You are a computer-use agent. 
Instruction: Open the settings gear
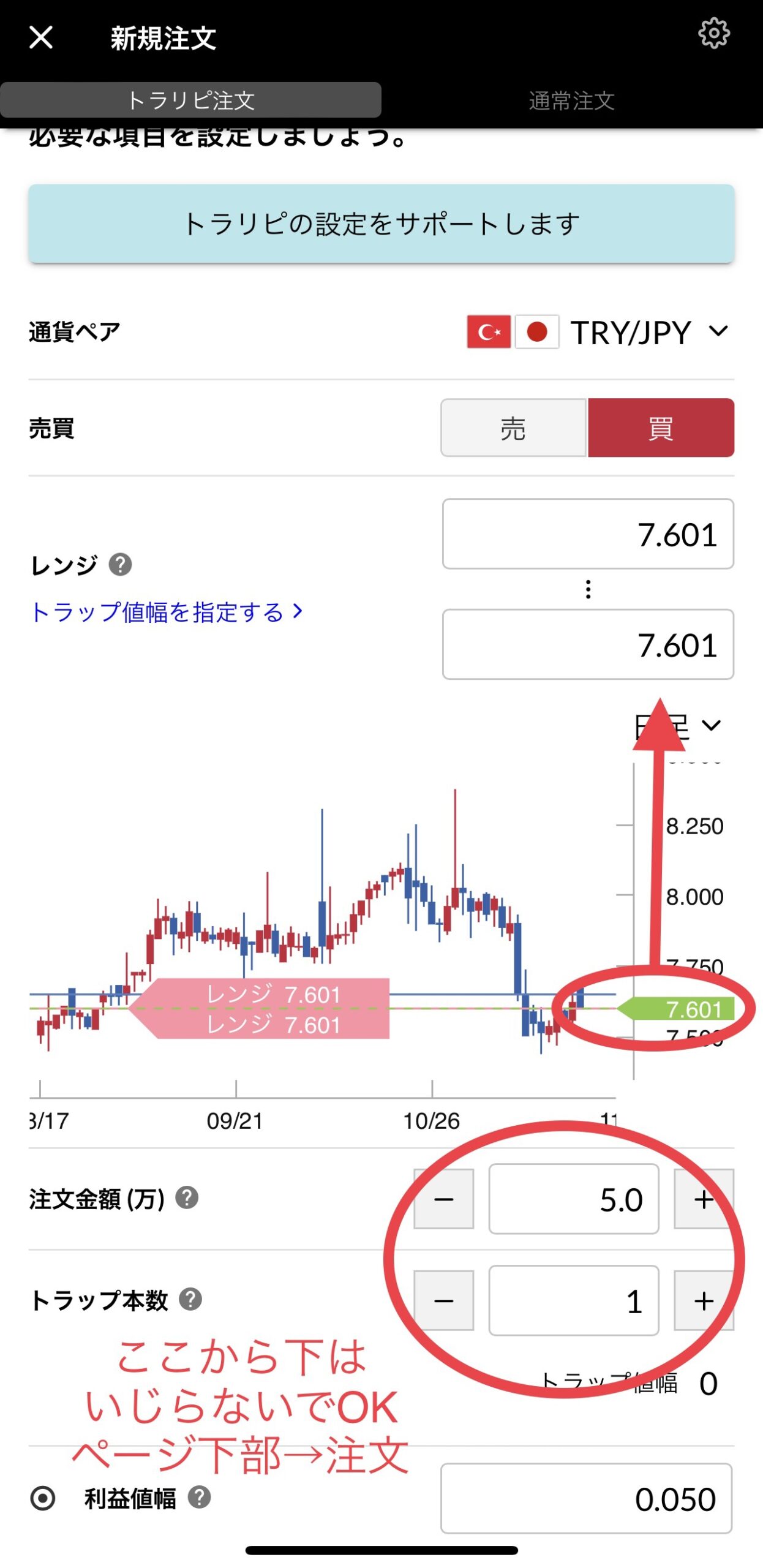[x=713, y=34]
